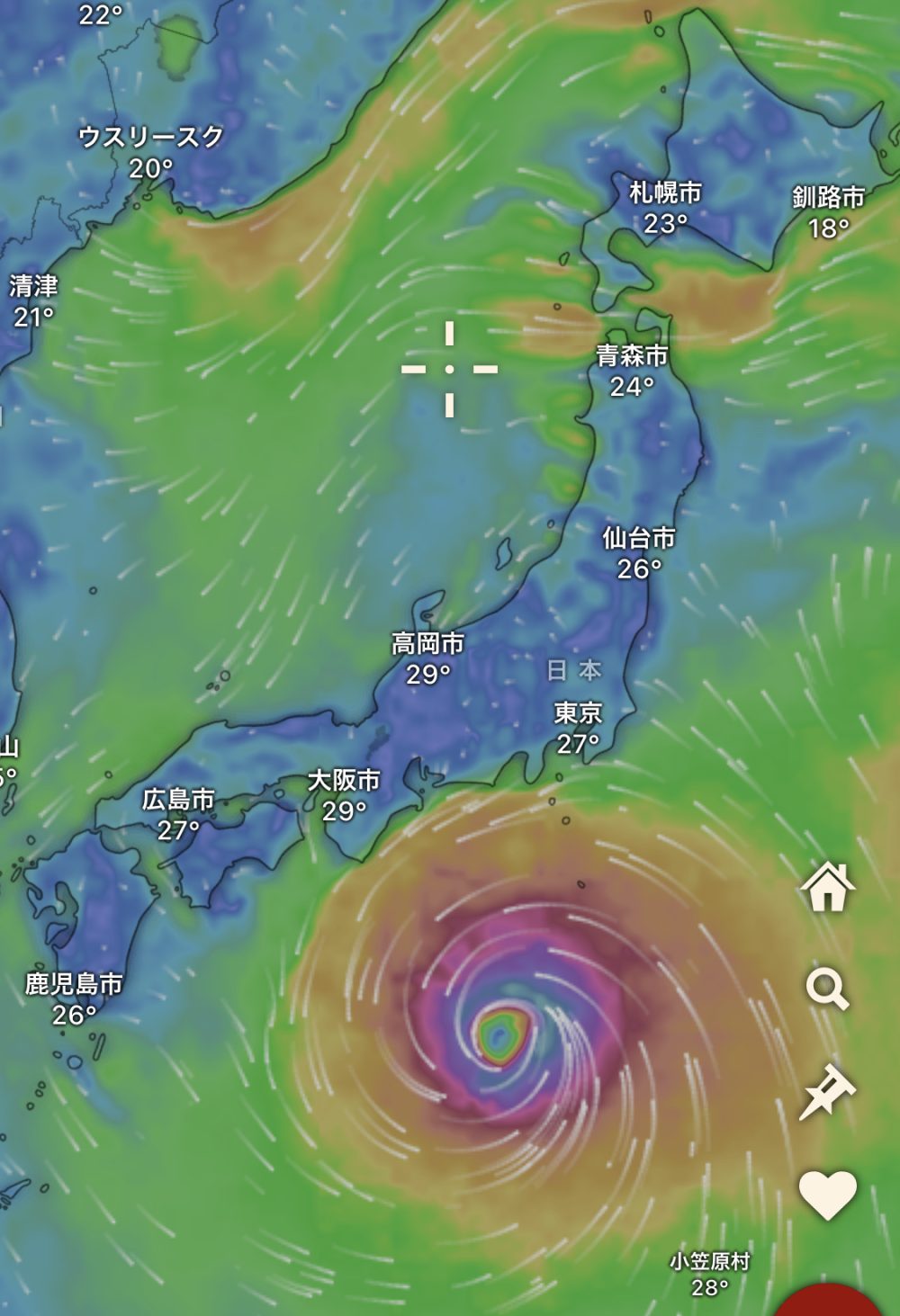
Task: Select the 釧路市 label
Action: pos(828,211)
